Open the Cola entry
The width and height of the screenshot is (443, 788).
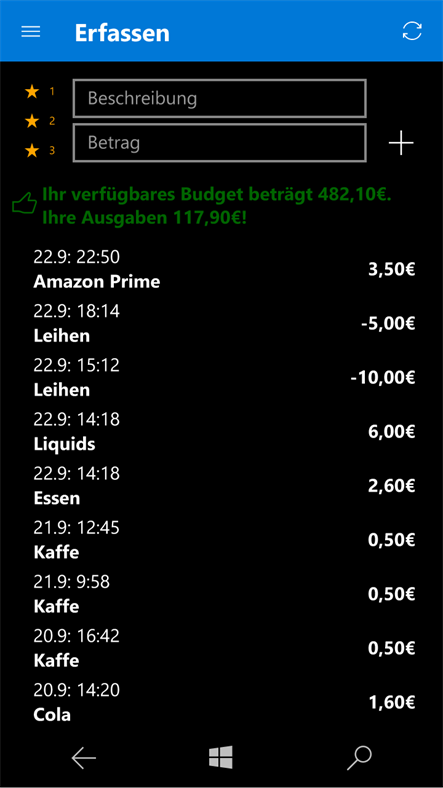(224, 703)
